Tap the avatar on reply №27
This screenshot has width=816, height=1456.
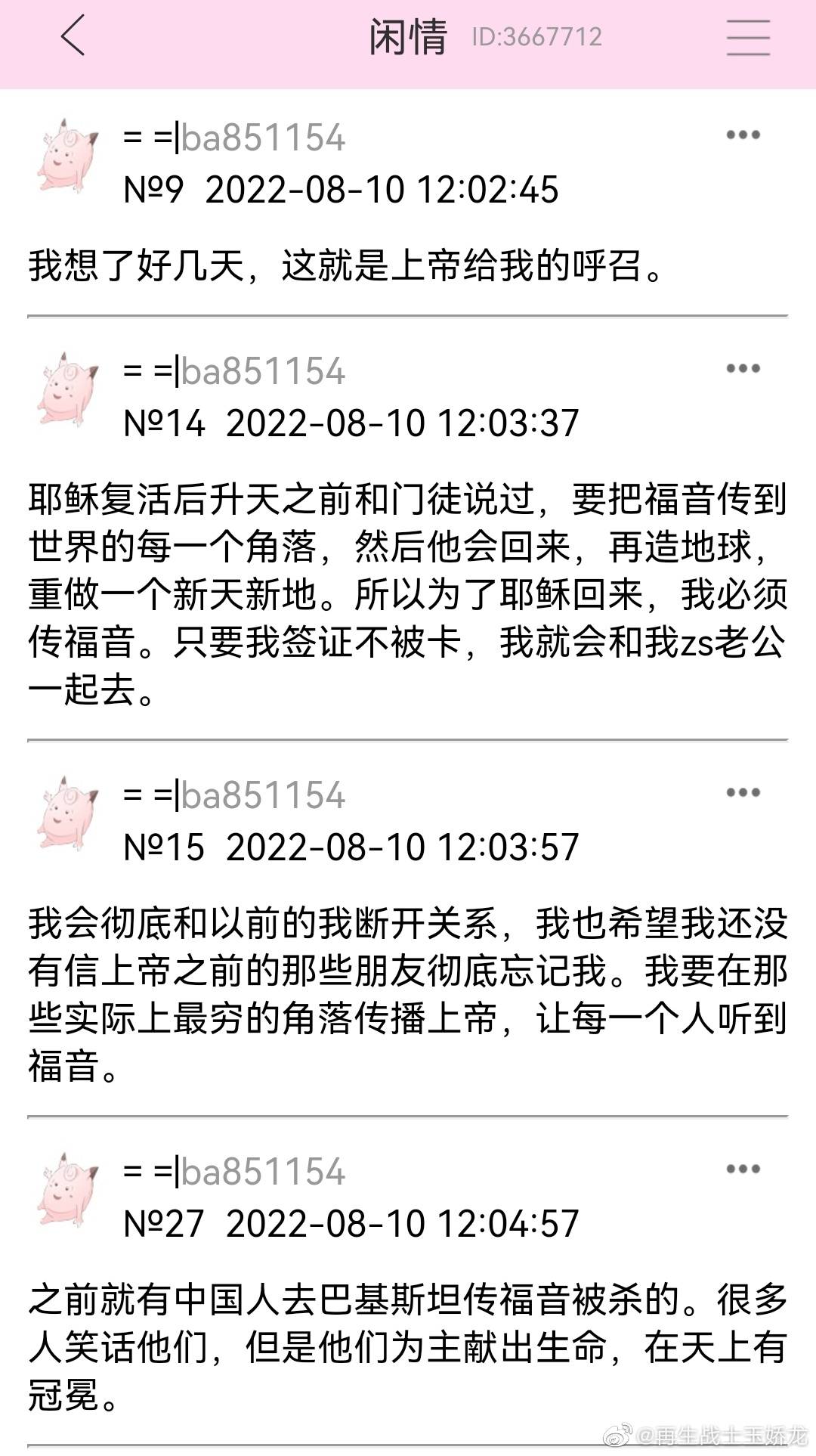click(x=68, y=1191)
